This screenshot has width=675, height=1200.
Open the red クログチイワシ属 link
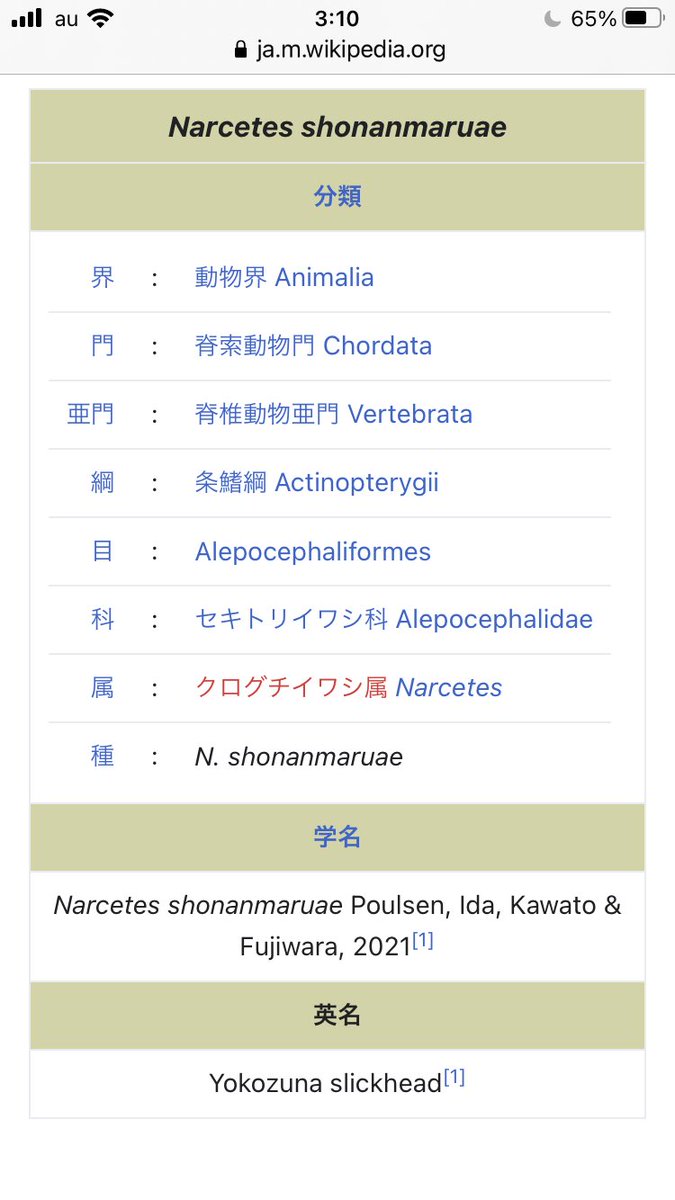click(290, 688)
